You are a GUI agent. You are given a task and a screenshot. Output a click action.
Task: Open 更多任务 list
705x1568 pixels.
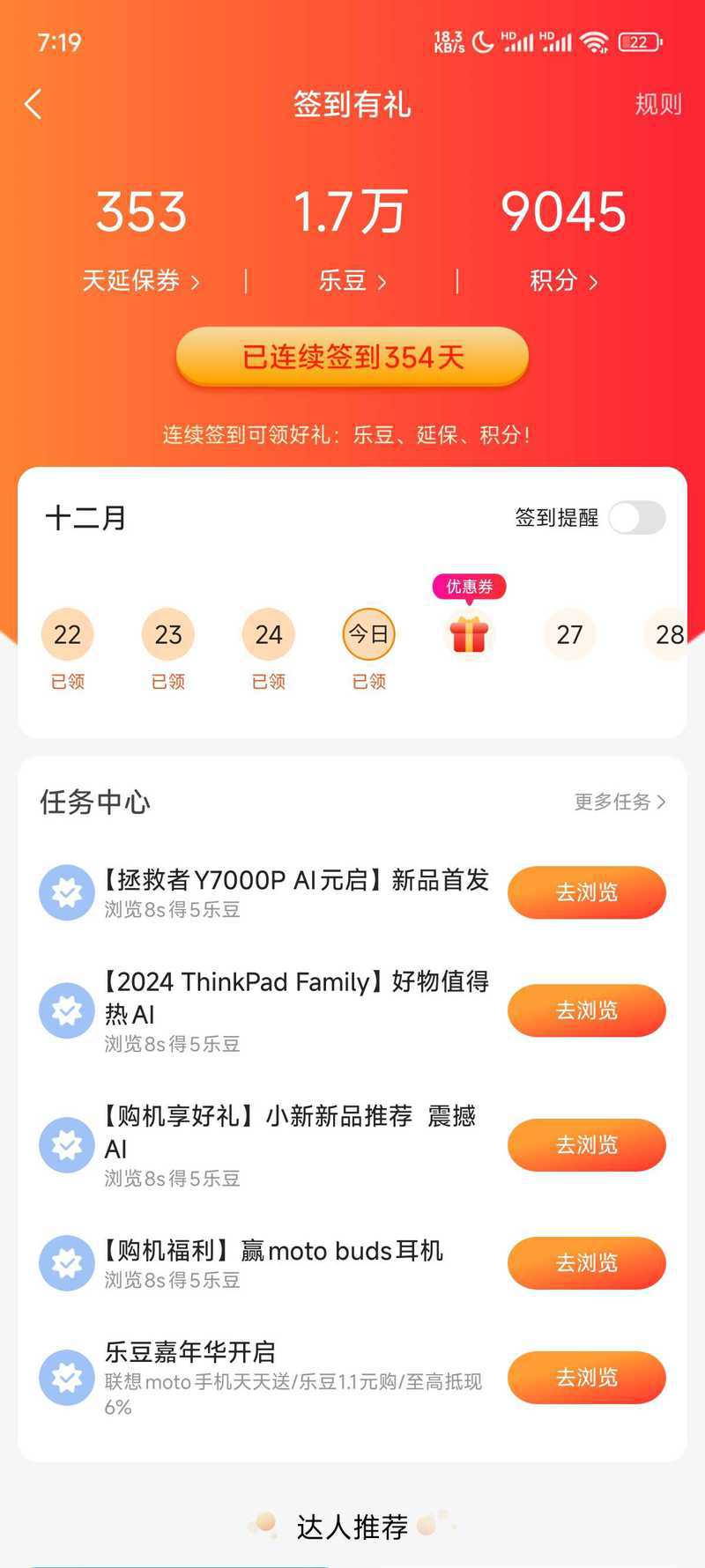pyautogui.click(x=620, y=802)
